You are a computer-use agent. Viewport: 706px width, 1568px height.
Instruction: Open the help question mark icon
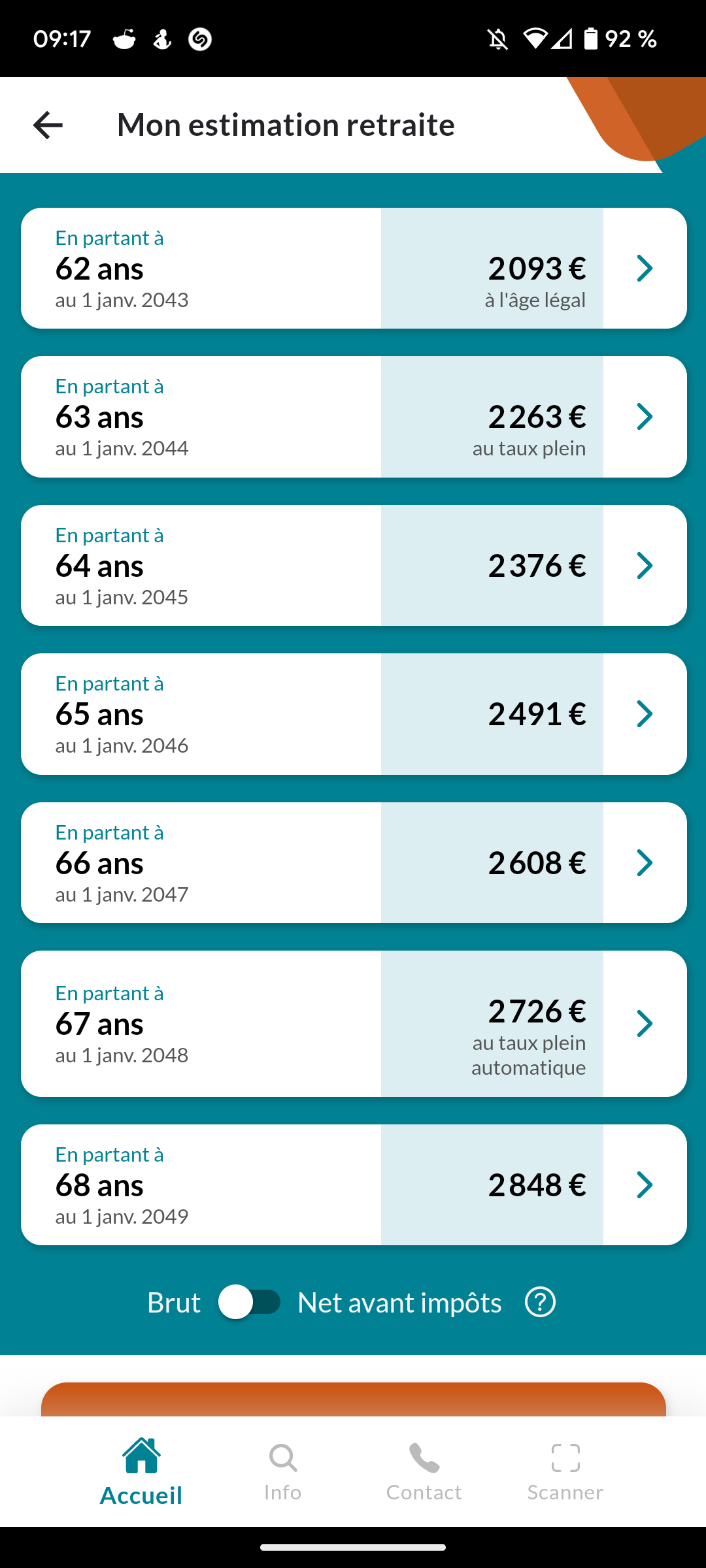(540, 1302)
